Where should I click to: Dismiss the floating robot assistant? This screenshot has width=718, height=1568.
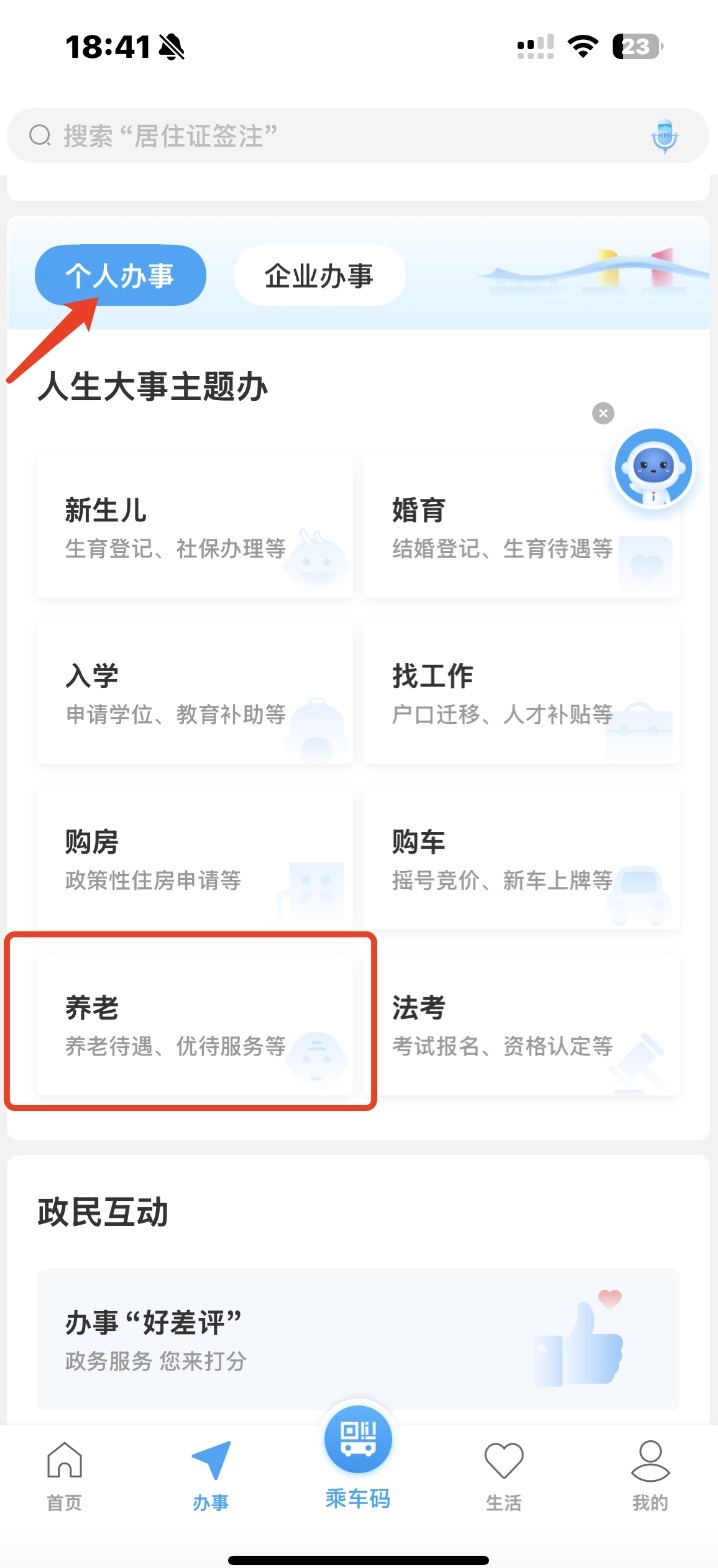pos(602,413)
